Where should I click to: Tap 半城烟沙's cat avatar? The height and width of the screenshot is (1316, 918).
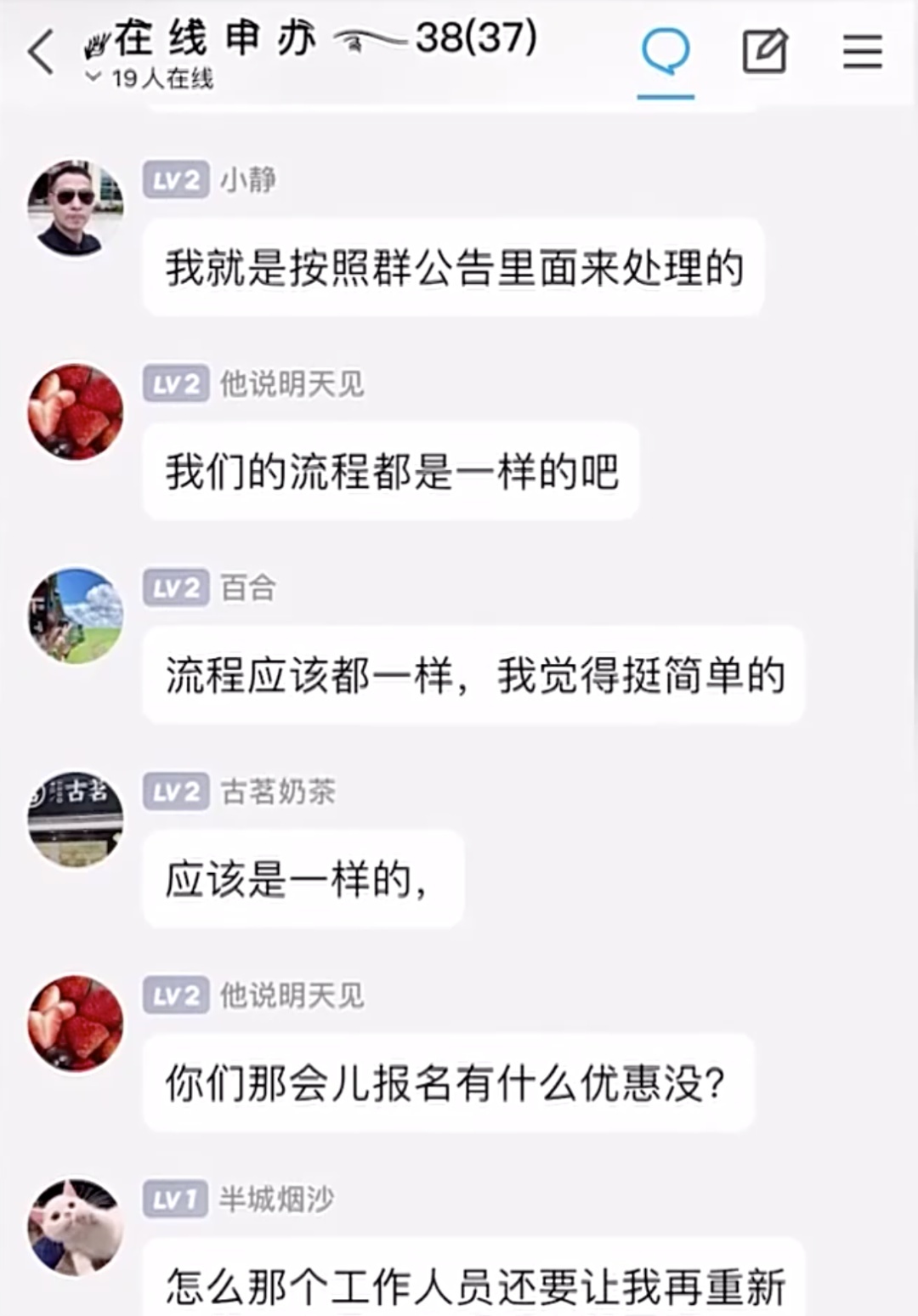click(76, 1226)
